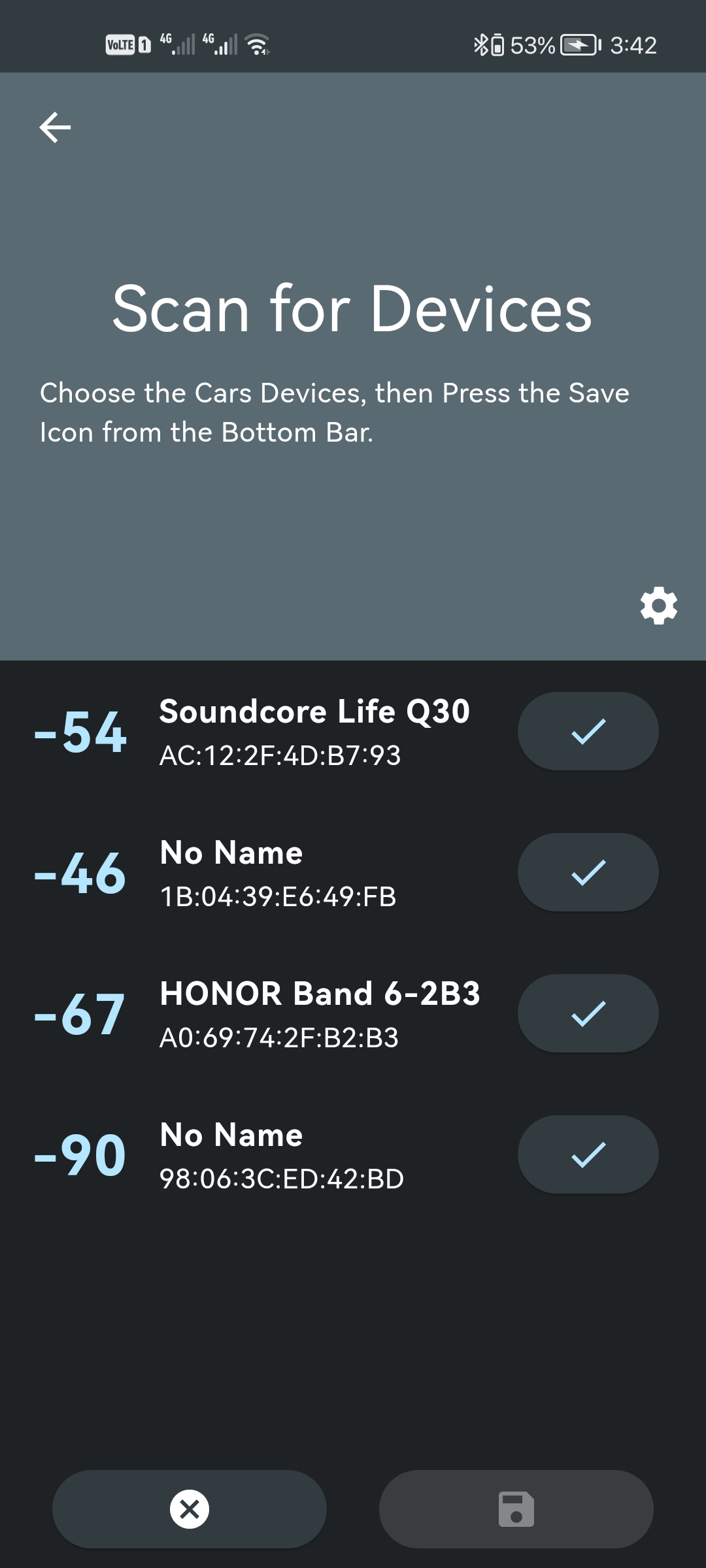Image resolution: width=706 pixels, height=1568 pixels.
Task: Check the No Name device 98:06:3C:ED:42:BD
Action: pos(588,1154)
